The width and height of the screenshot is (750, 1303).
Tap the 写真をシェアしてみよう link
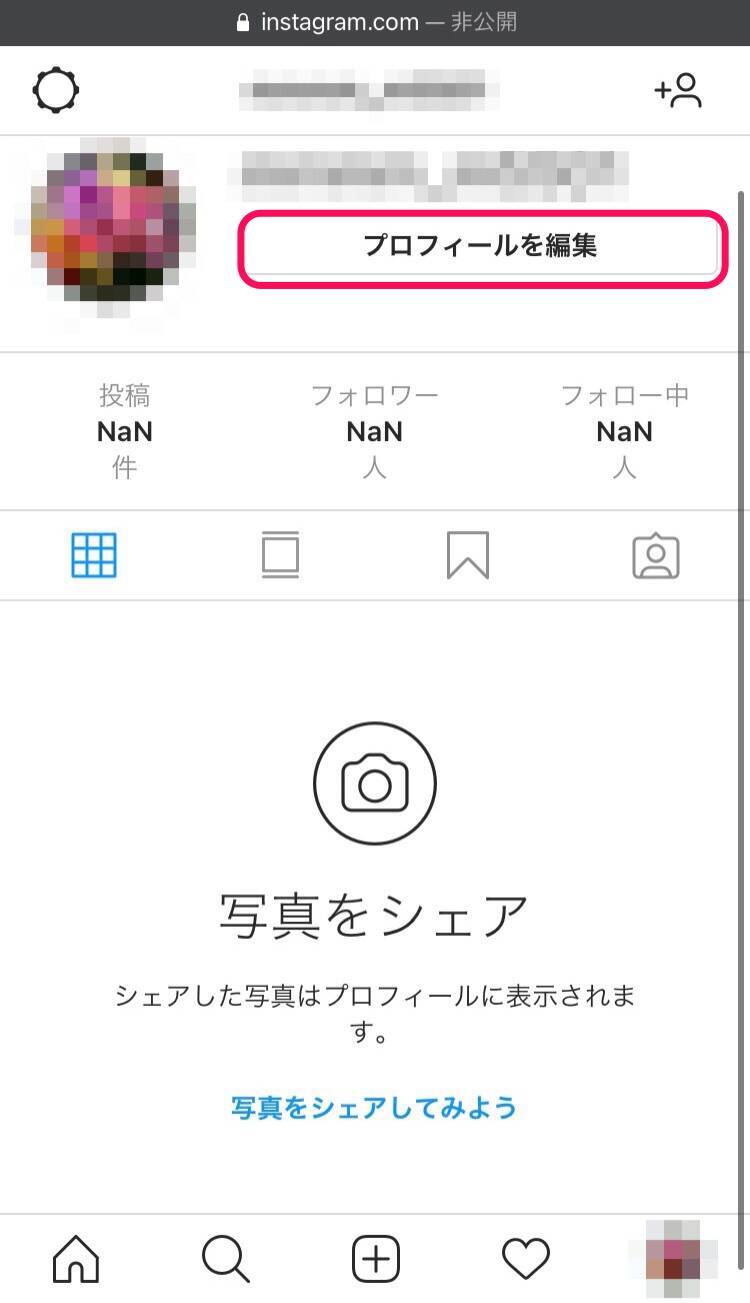pyautogui.click(x=374, y=1107)
